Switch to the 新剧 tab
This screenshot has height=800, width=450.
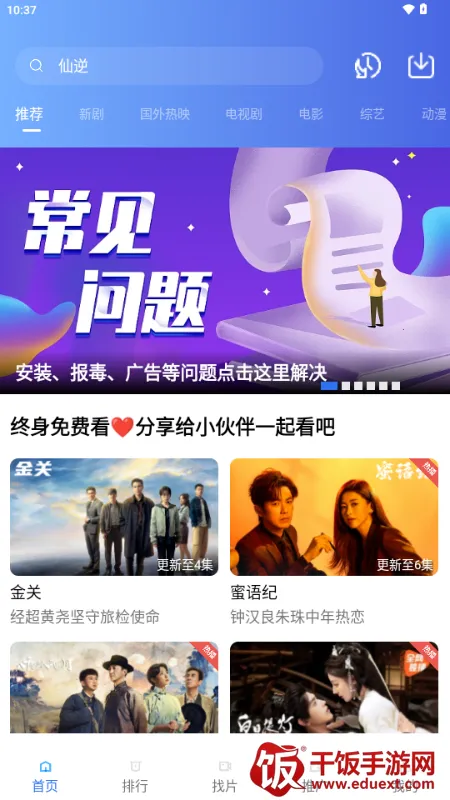tap(91, 114)
